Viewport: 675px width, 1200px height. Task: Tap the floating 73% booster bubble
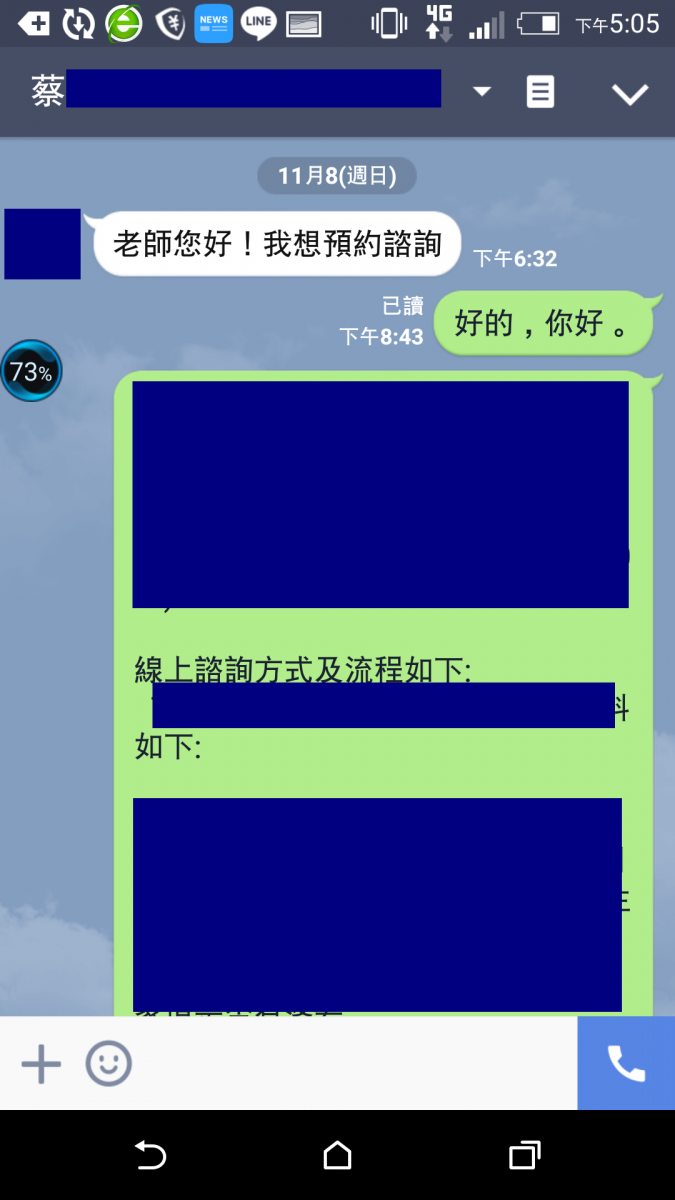point(31,372)
